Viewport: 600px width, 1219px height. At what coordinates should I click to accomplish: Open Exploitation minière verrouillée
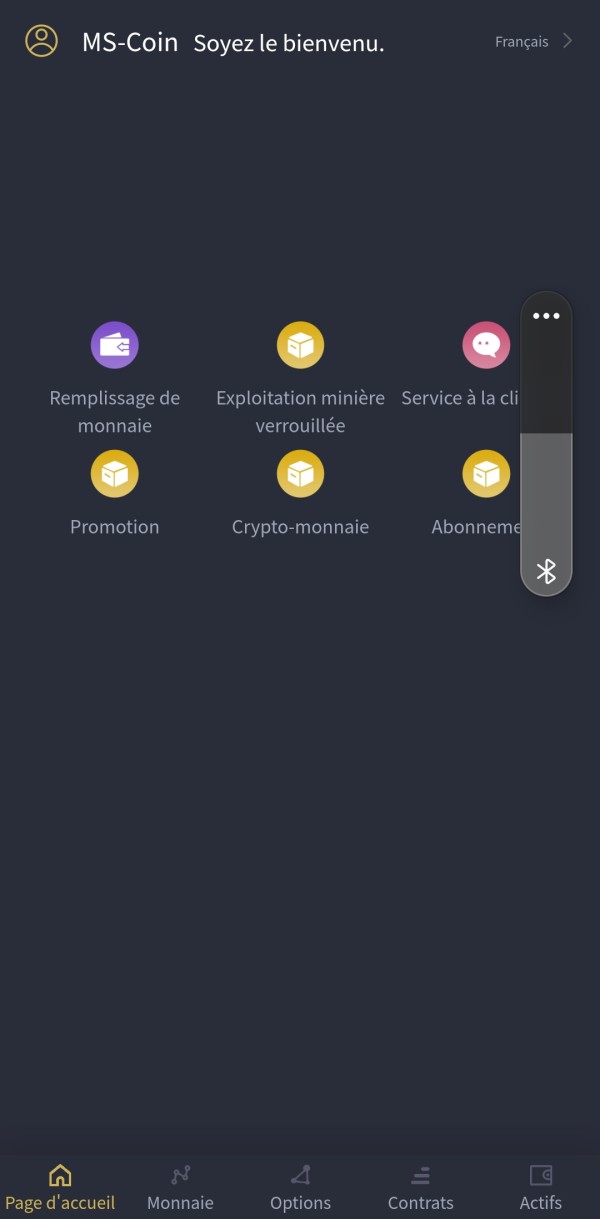(300, 379)
